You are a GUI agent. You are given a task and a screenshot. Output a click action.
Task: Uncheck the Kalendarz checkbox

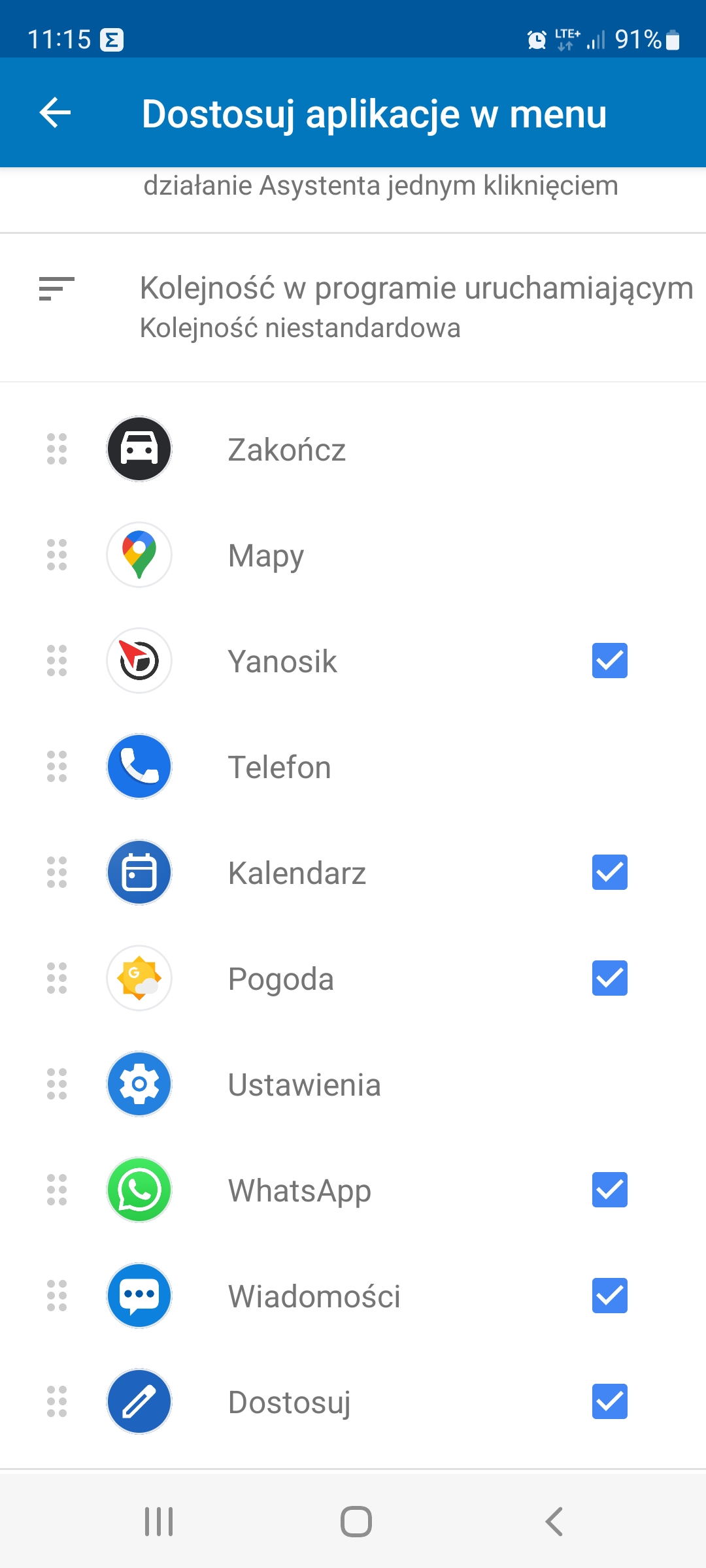609,872
